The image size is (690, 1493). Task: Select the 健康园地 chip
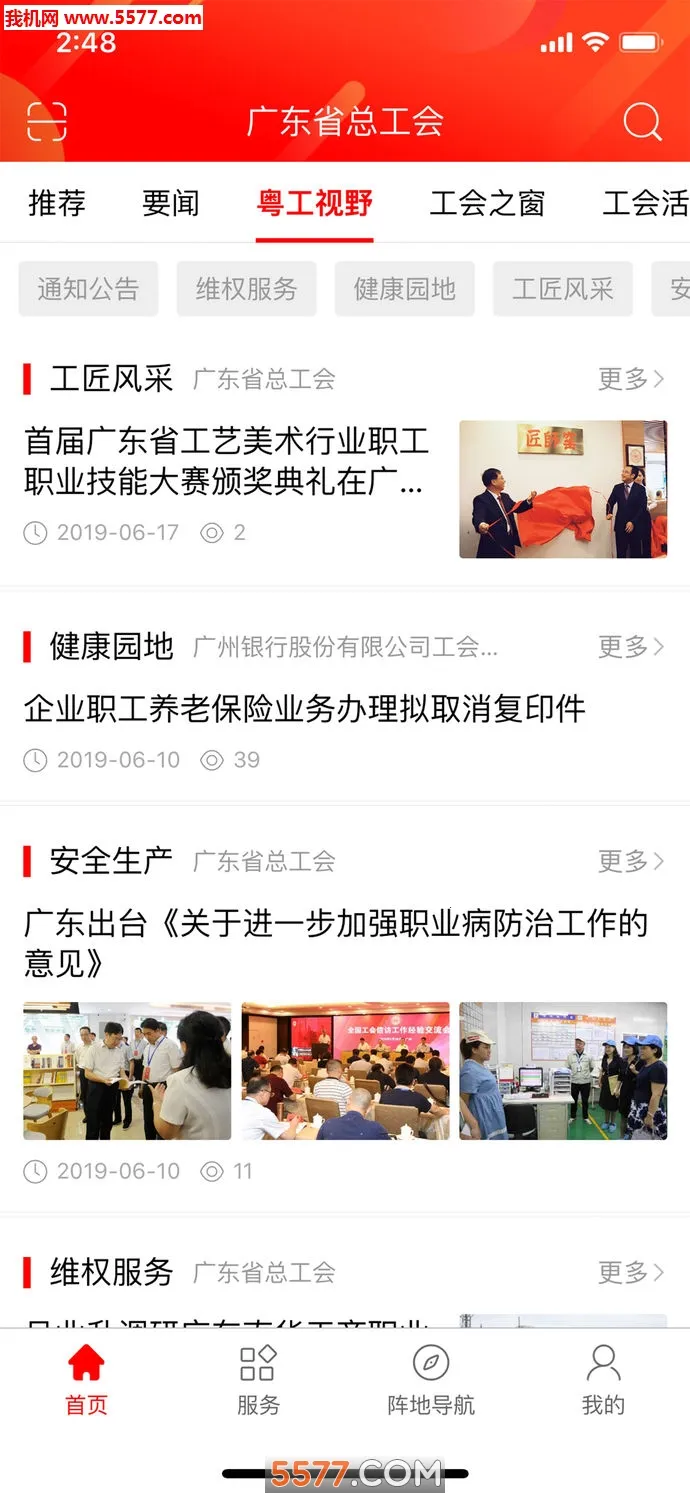click(404, 289)
